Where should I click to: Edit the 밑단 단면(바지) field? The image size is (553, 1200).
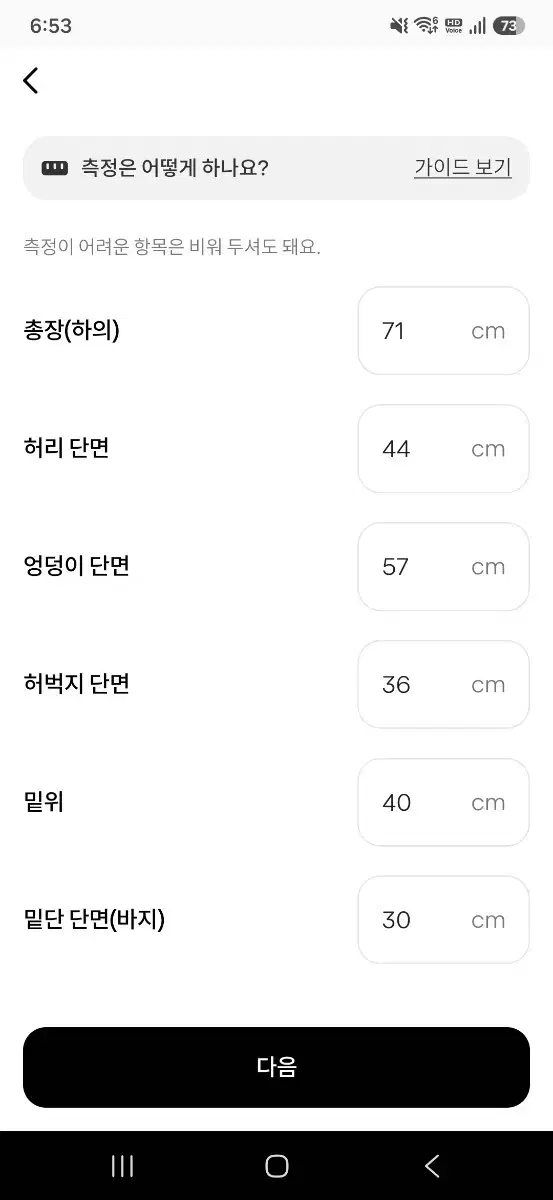point(443,920)
